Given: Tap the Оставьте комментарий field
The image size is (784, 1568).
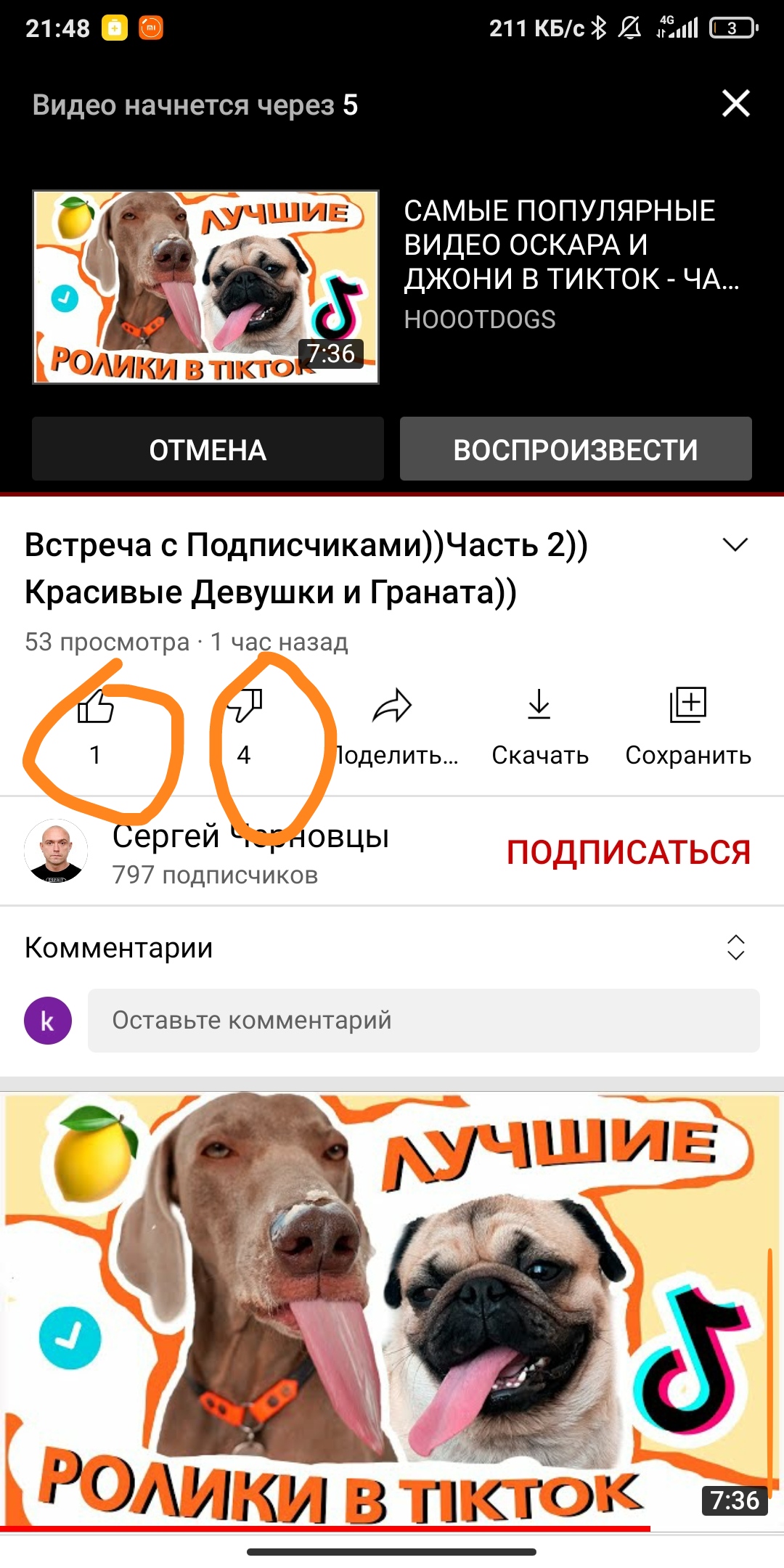Looking at the screenshot, I should [423, 1020].
